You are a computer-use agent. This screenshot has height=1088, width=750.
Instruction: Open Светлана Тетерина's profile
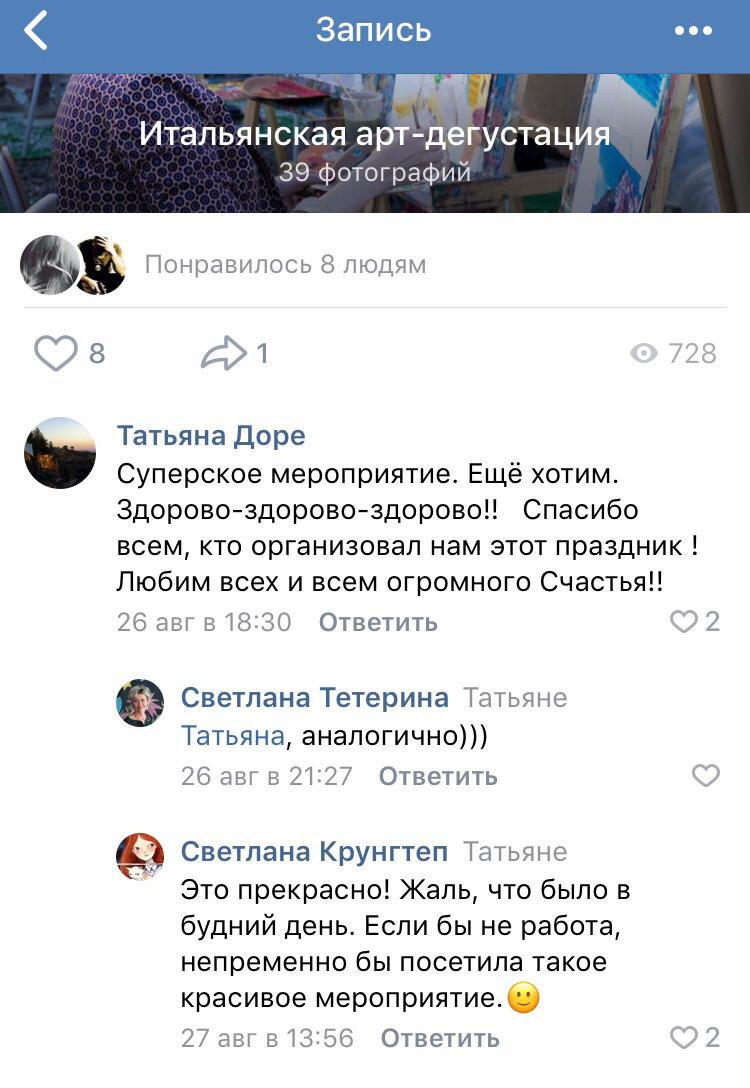tap(314, 697)
